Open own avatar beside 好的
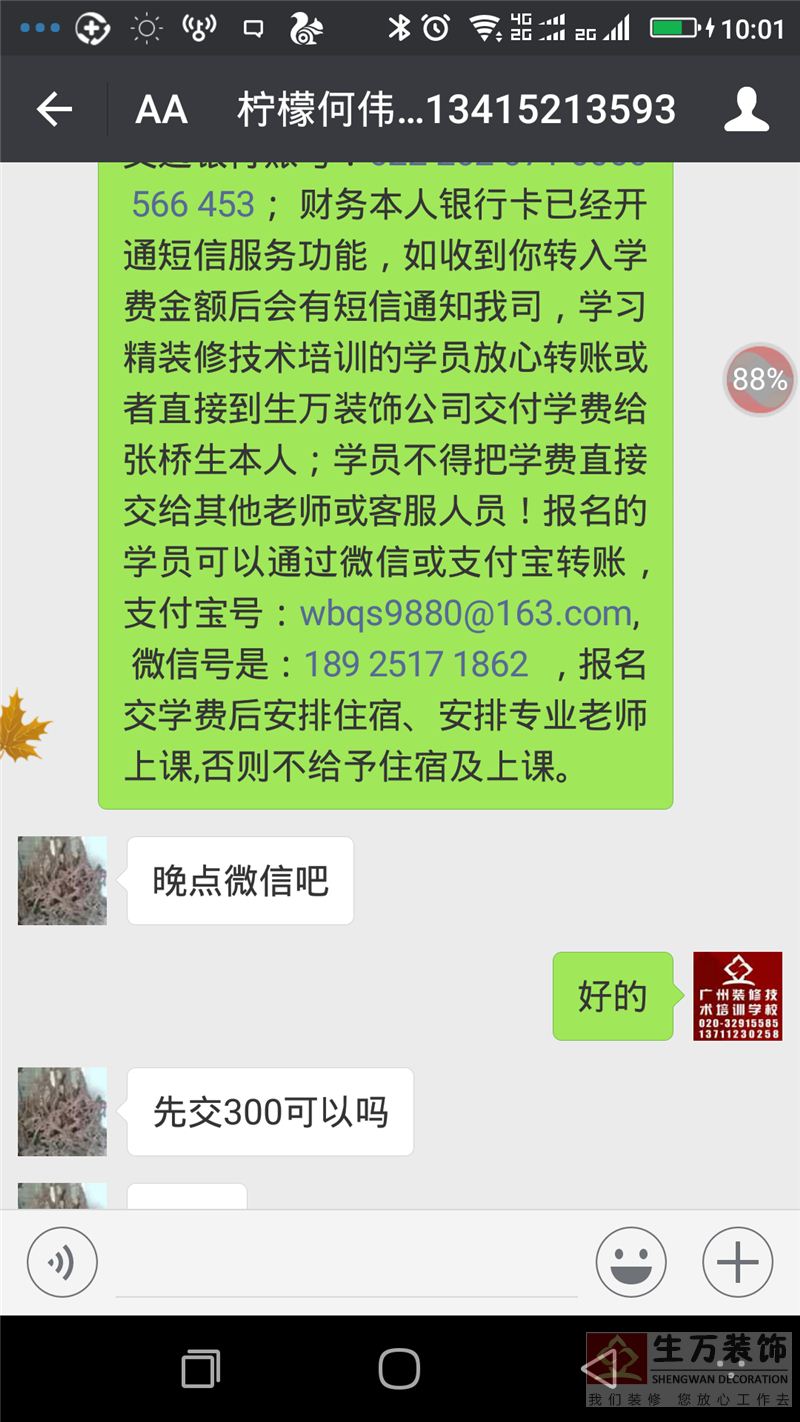The height and width of the screenshot is (1422, 800). (737, 996)
